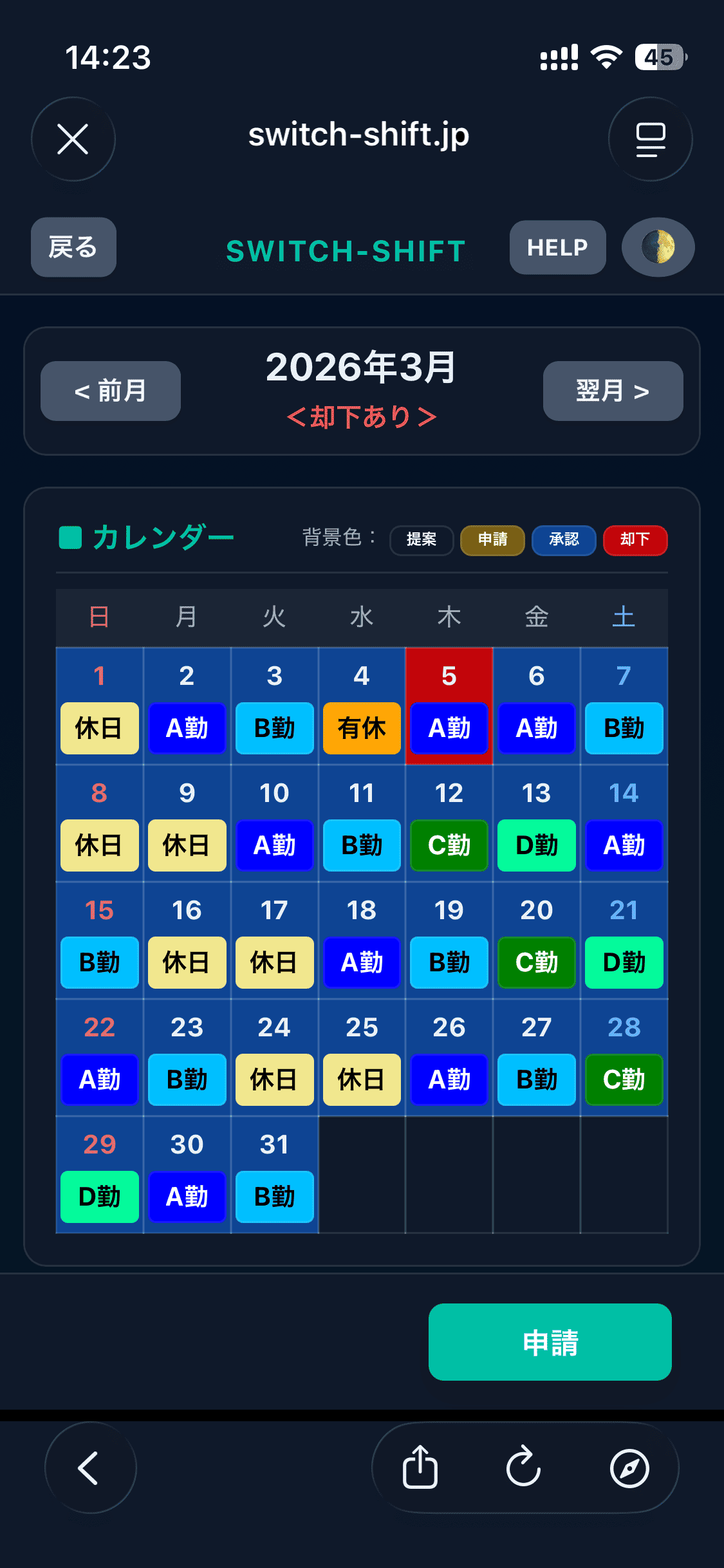Open the Safari Reader view icon
The width and height of the screenshot is (724, 1568).
[650, 139]
